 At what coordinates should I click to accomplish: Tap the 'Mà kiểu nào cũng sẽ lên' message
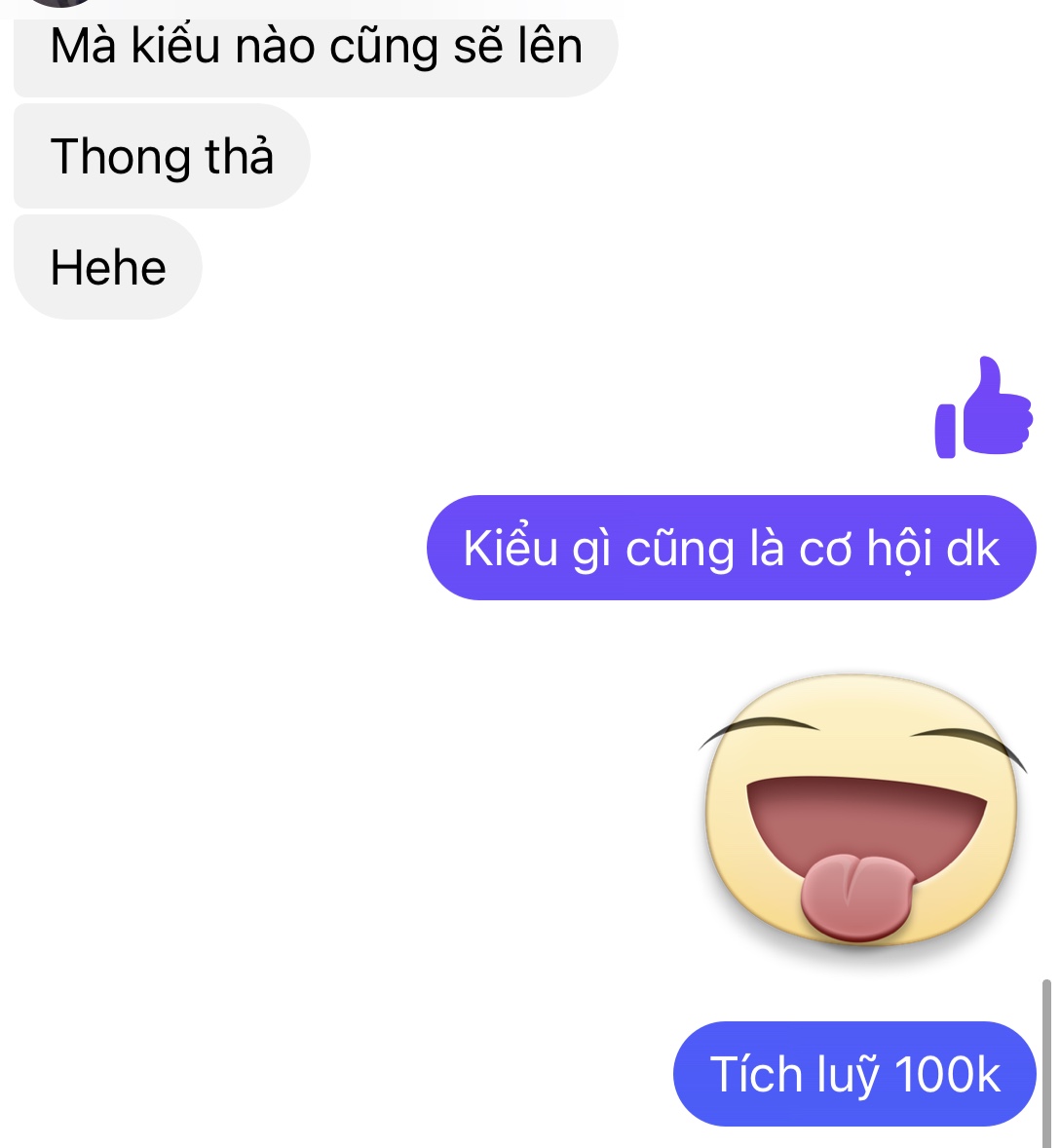tap(316, 49)
